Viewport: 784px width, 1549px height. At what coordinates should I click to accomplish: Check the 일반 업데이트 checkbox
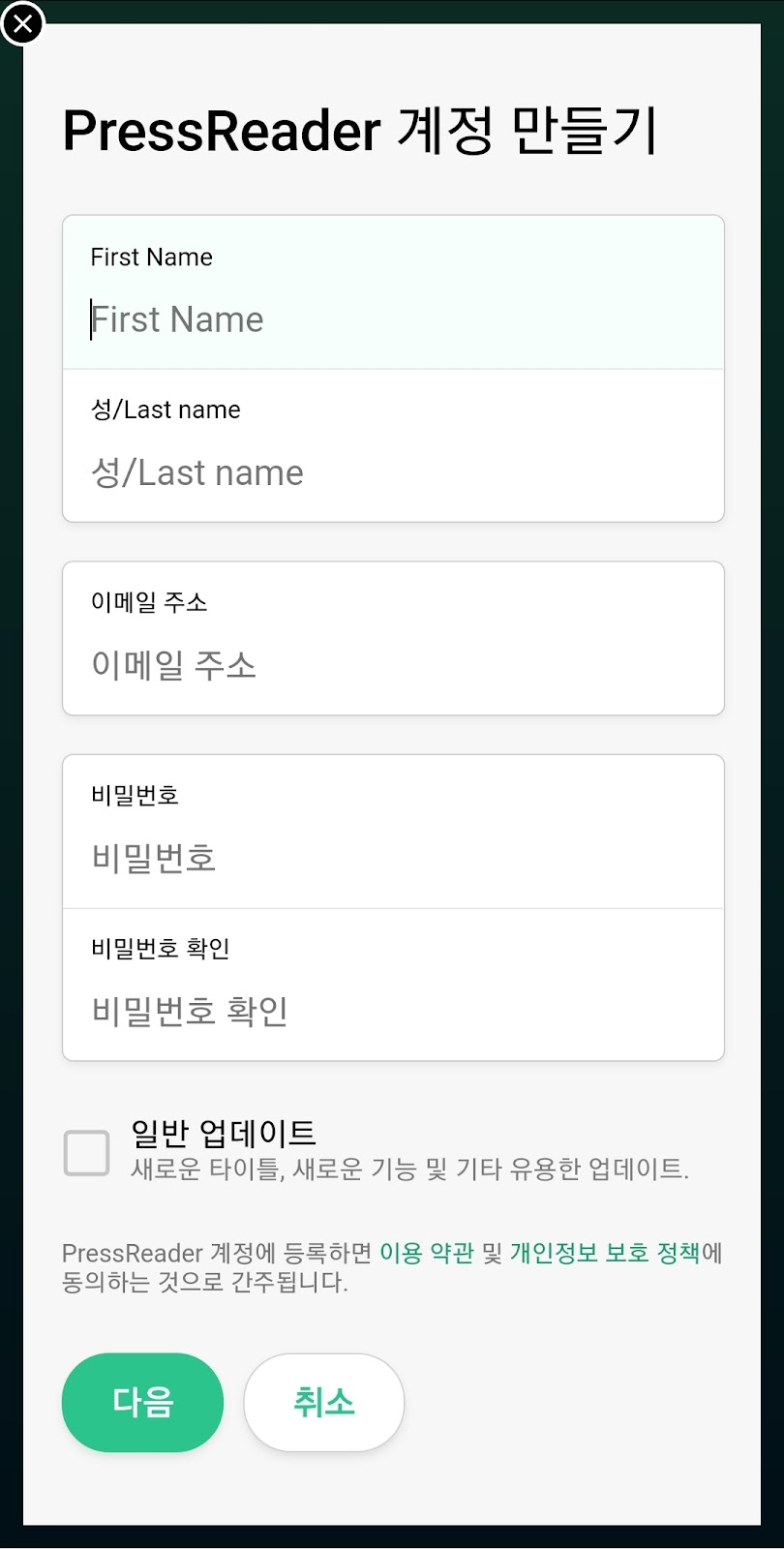(86, 1153)
